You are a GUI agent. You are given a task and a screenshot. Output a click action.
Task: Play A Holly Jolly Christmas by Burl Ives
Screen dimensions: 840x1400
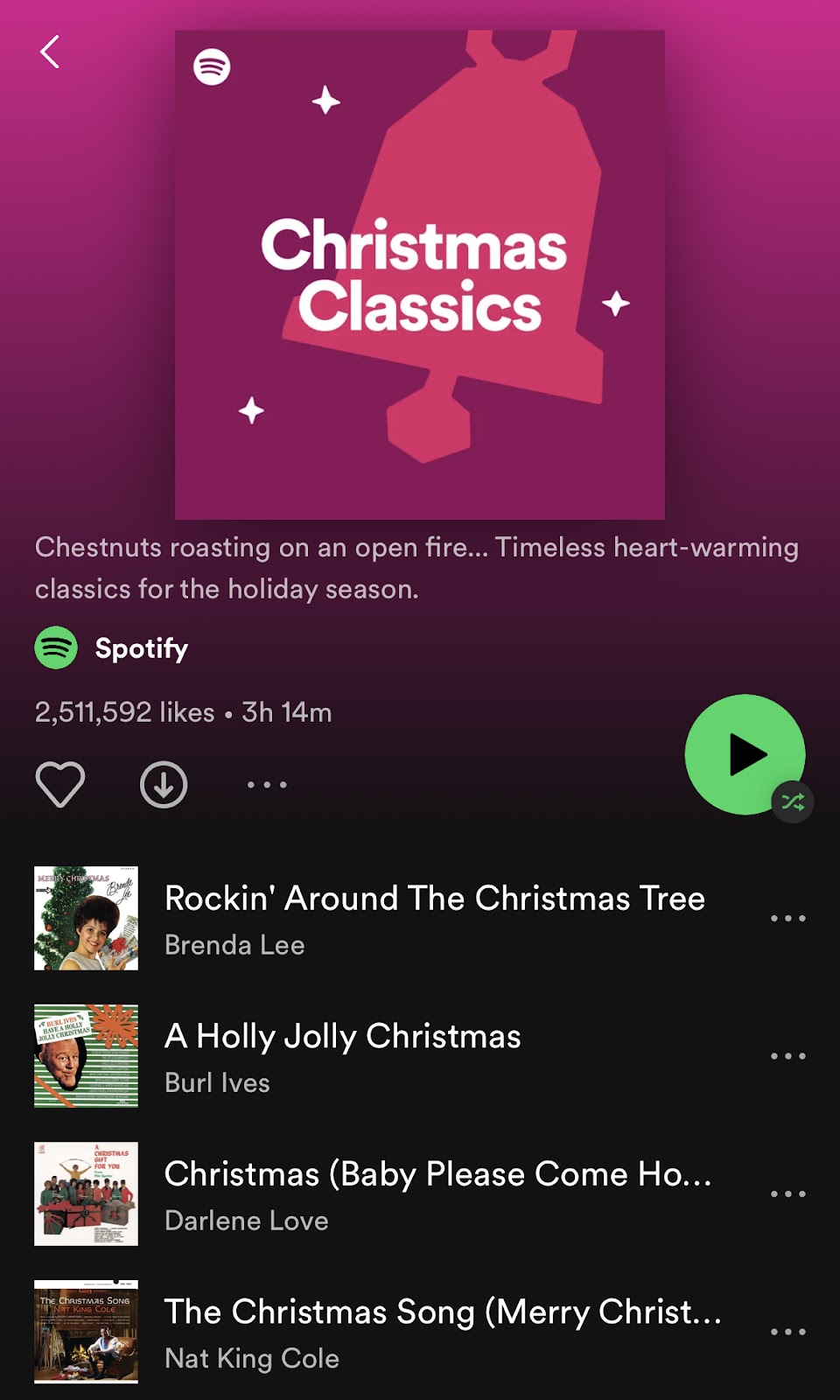[x=343, y=1038]
